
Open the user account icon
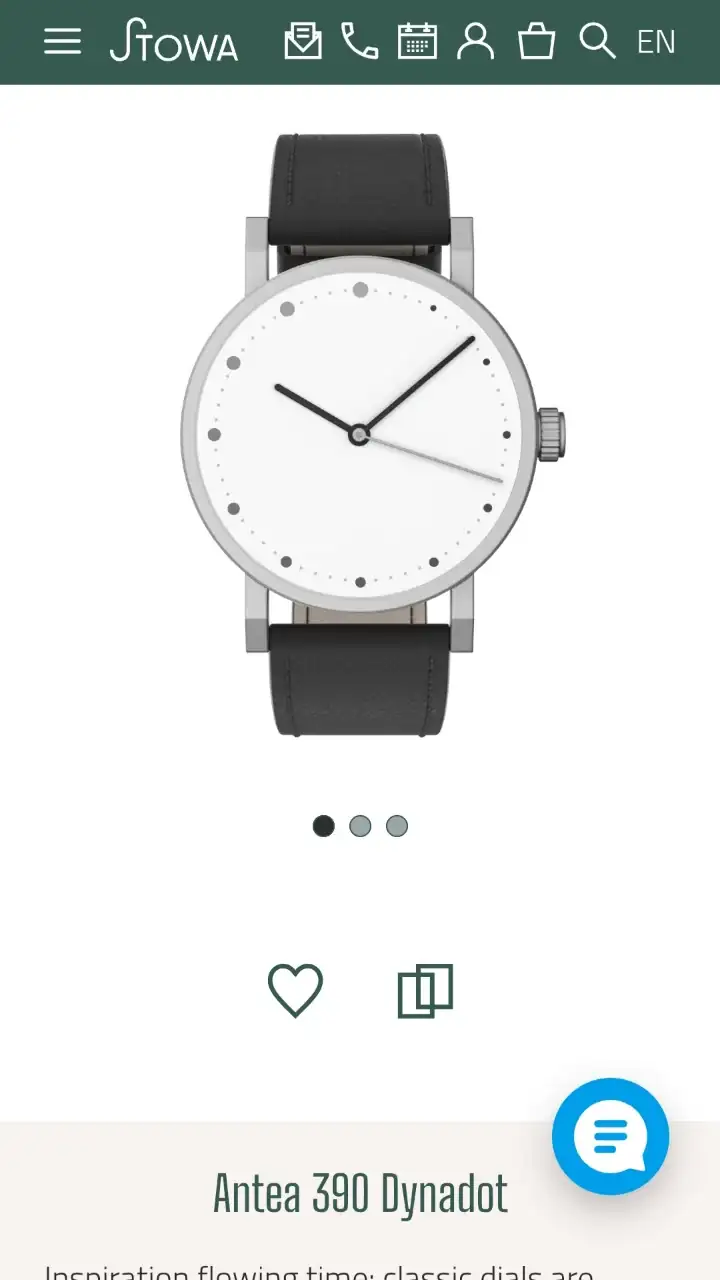point(476,41)
